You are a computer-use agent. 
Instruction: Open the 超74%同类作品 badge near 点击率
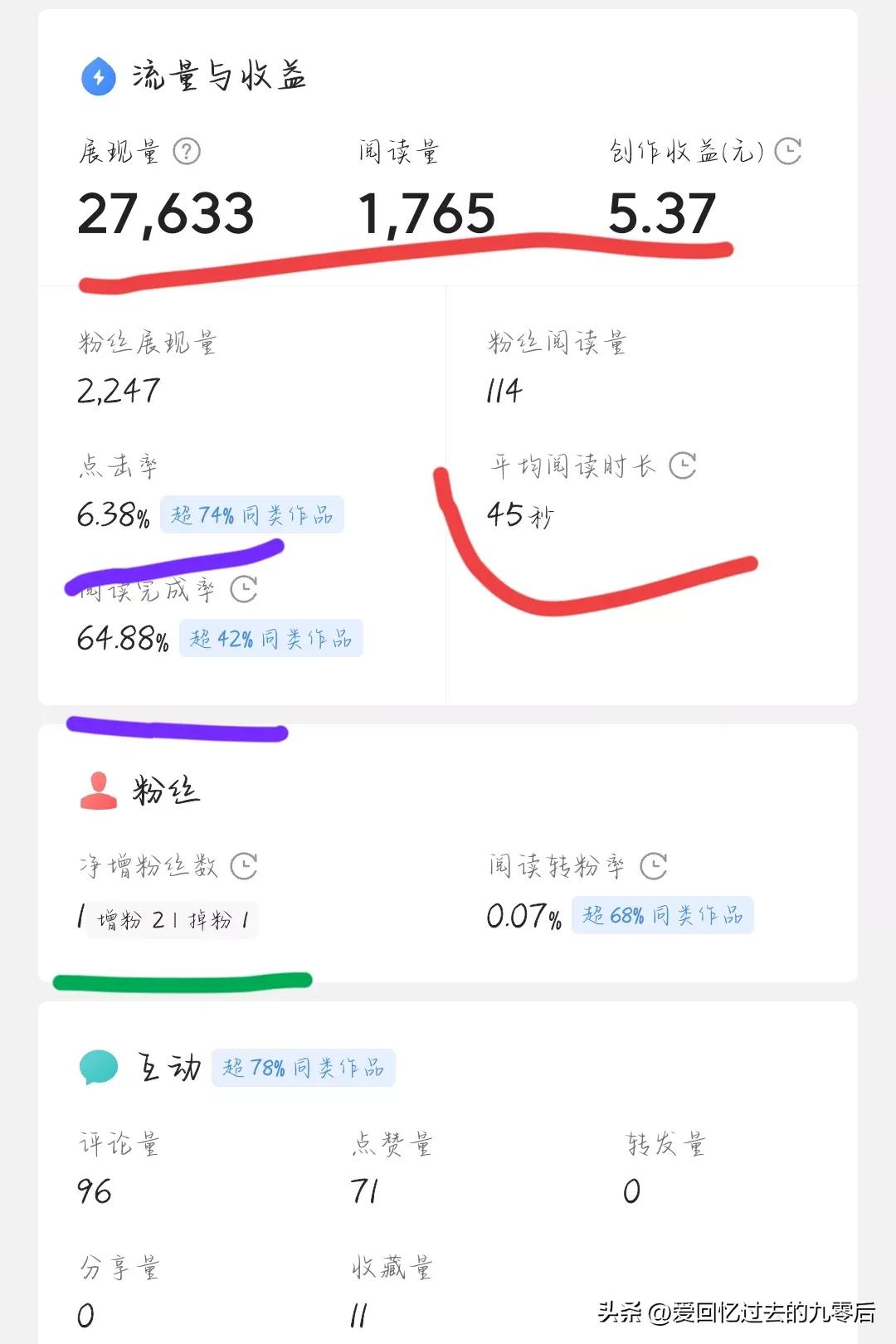pos(253,515)
